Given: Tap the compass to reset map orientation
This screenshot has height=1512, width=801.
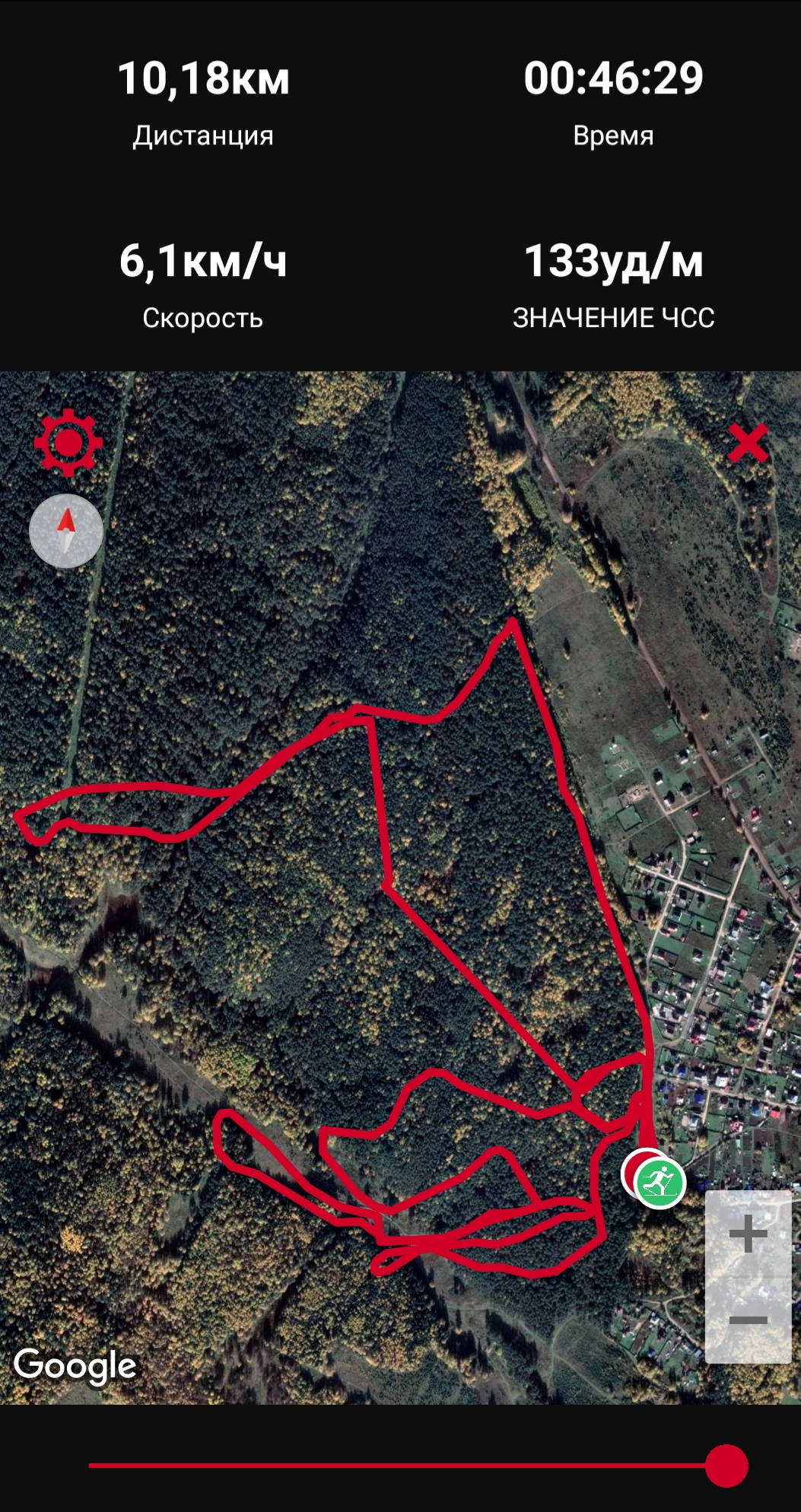Looking at the screenshot, I should pos(66,531).
